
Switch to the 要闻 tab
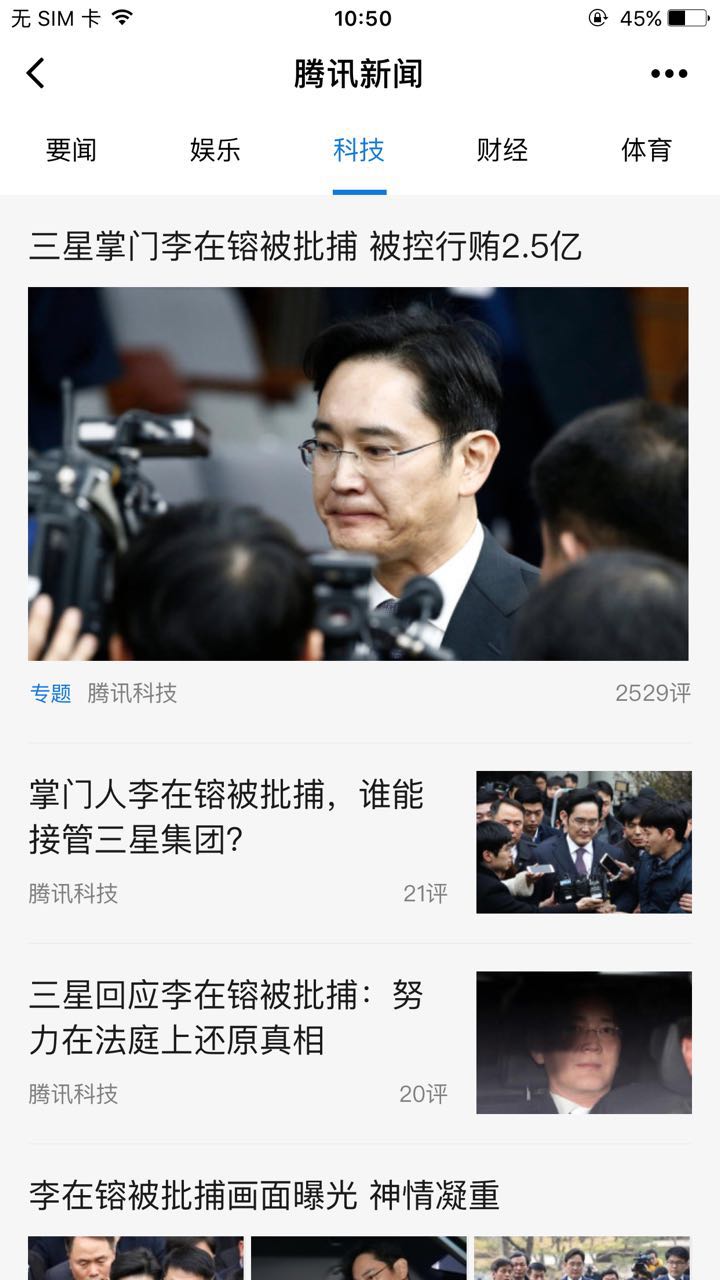tap(71, 151)
